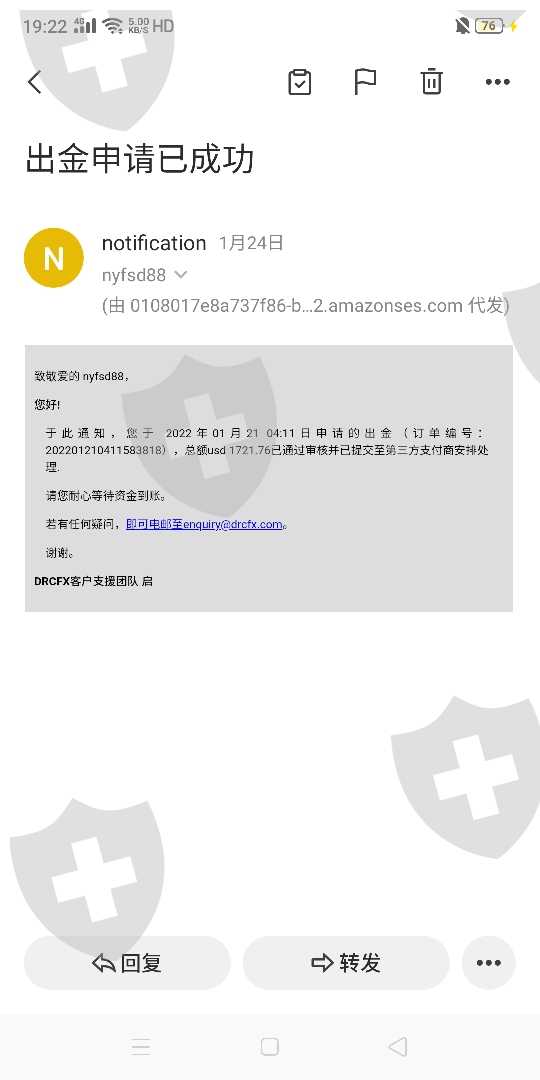Mark email as to-do with clipboard icon

pyautogui.click(x=300, y=82)
